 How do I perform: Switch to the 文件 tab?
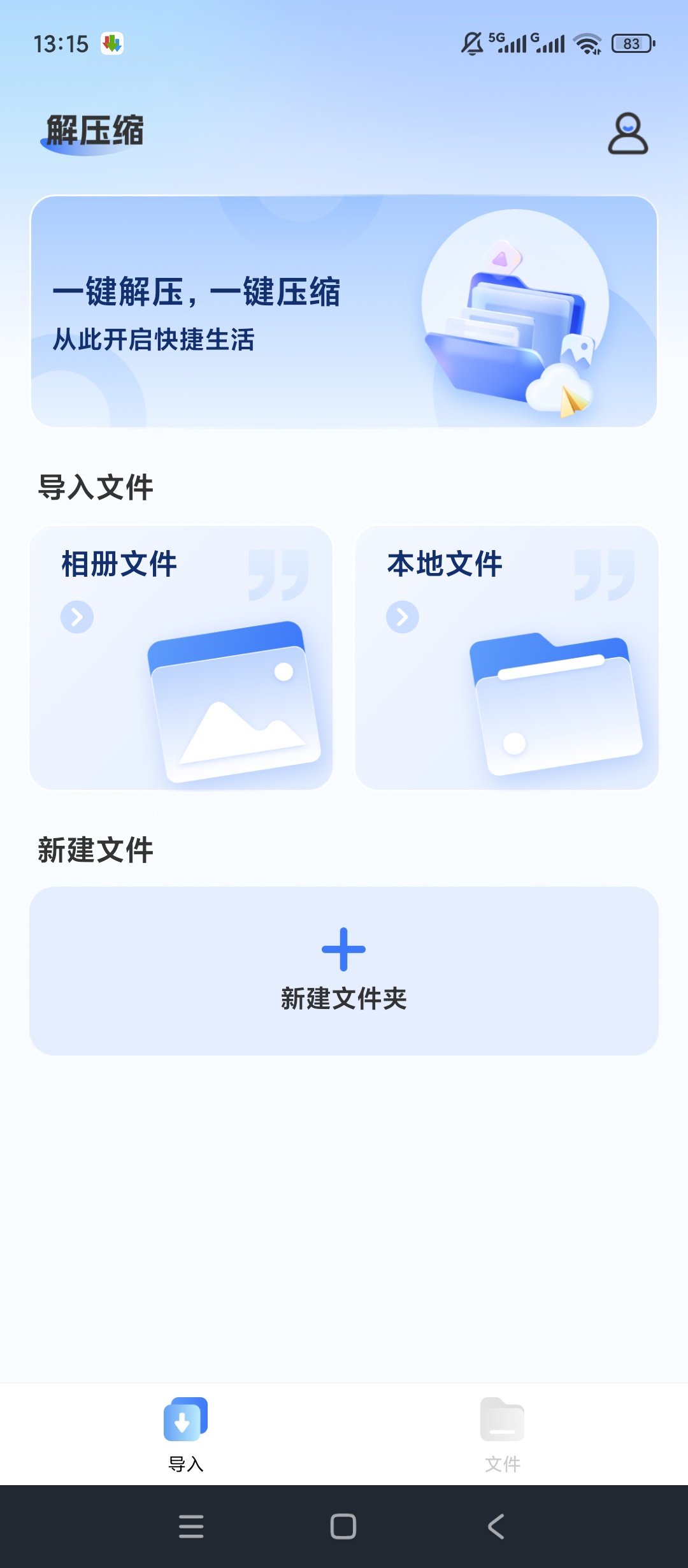(503, 1434)
